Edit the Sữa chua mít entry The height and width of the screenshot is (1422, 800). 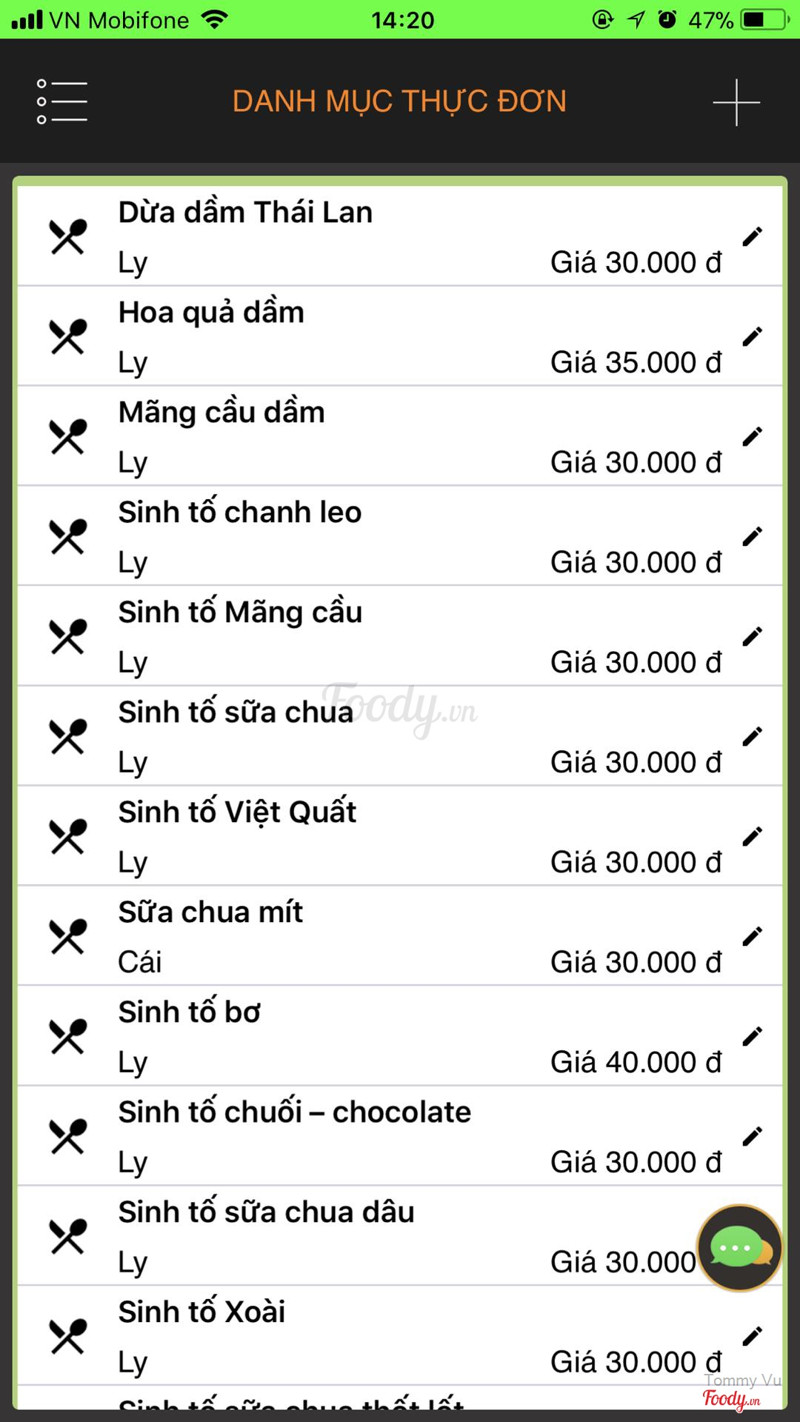[752, 936]
